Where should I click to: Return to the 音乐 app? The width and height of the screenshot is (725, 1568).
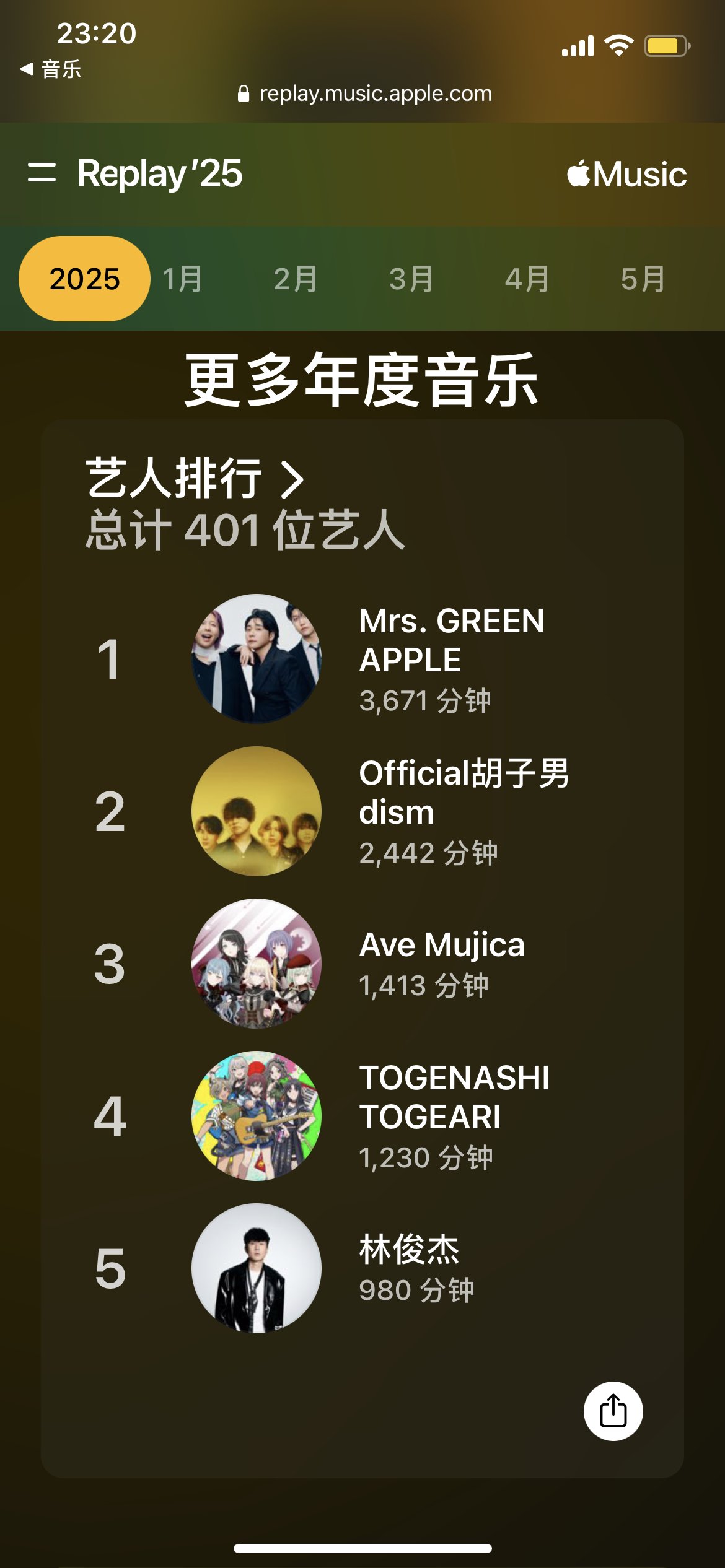point(51,69)
